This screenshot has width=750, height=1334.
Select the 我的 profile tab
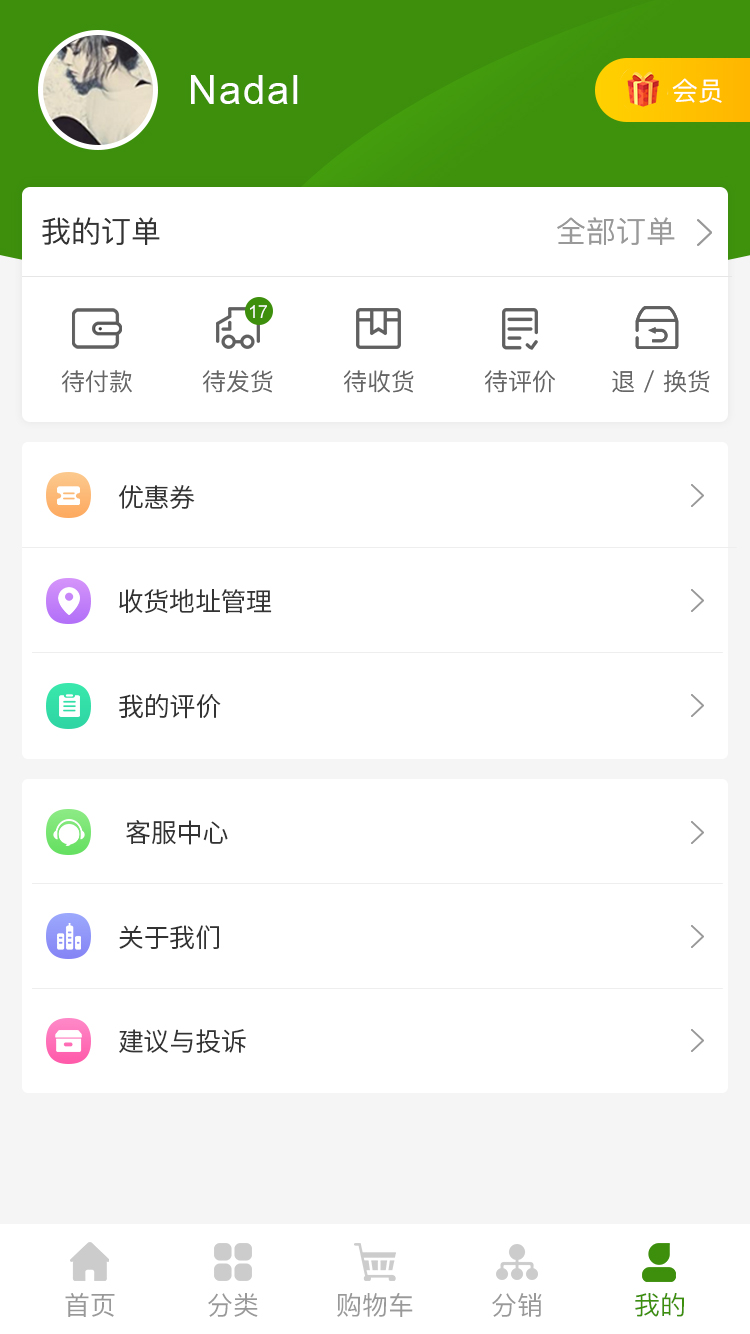point(660,1280)
